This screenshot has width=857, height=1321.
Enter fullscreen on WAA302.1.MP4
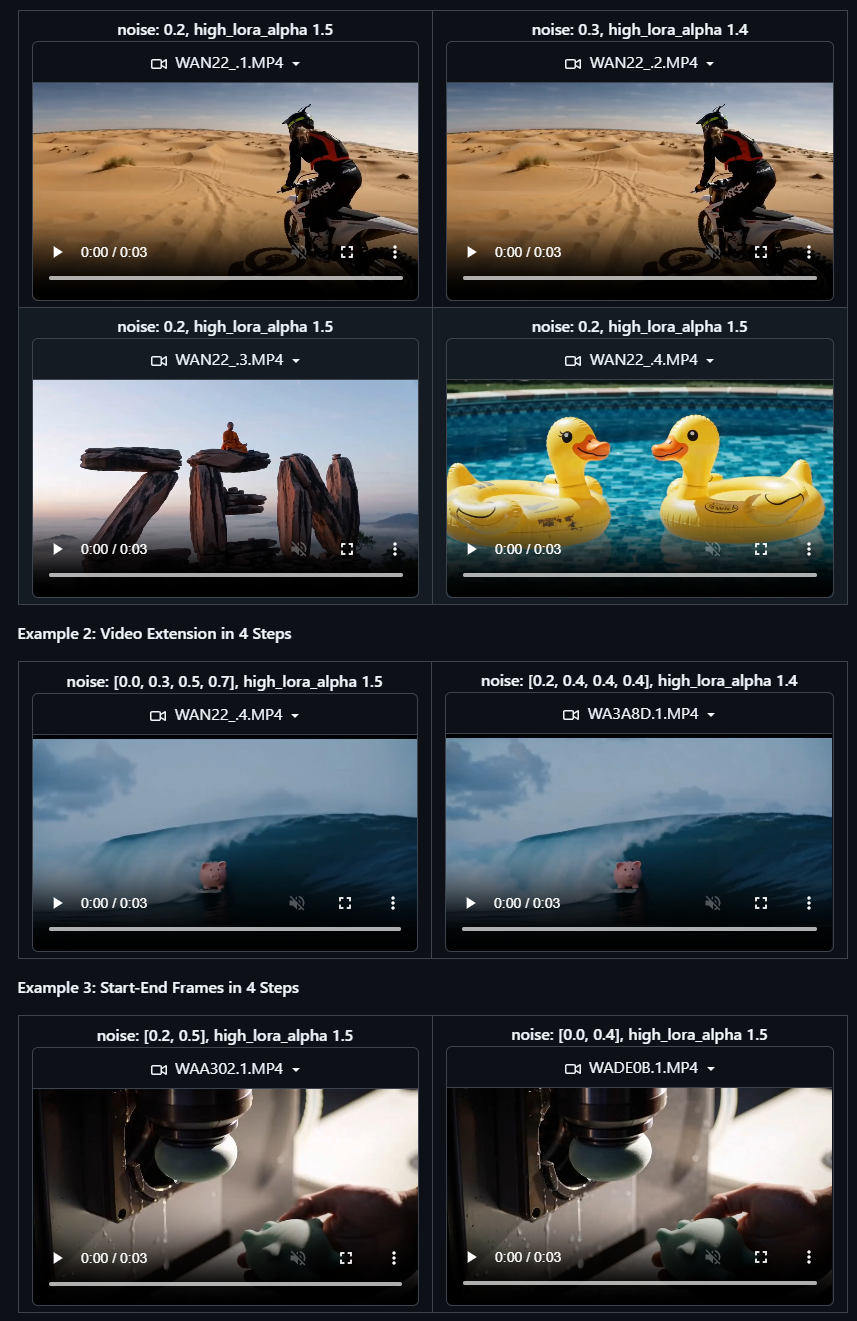click(x=347, y=1257)
